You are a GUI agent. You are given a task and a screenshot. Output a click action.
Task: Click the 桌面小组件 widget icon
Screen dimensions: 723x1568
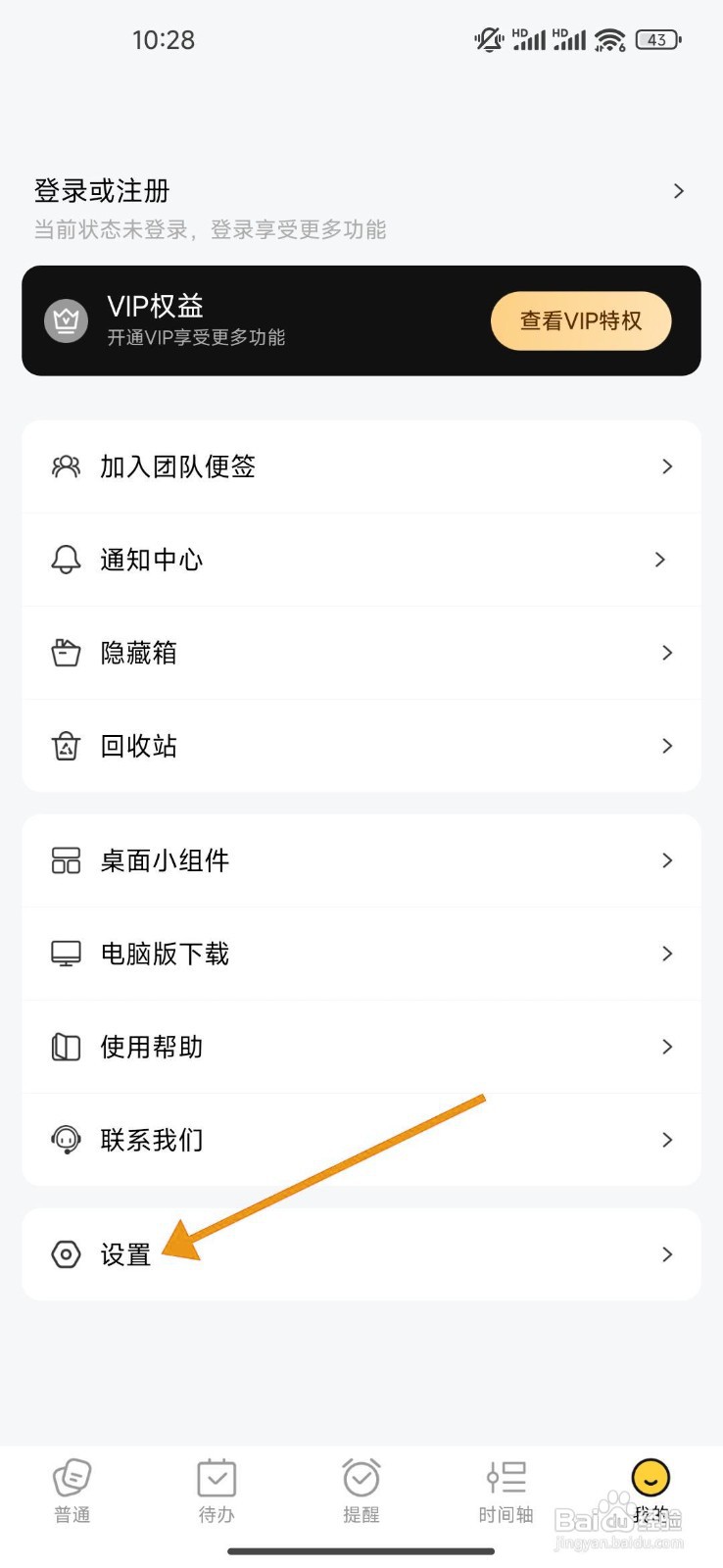(x=65, y=859)
